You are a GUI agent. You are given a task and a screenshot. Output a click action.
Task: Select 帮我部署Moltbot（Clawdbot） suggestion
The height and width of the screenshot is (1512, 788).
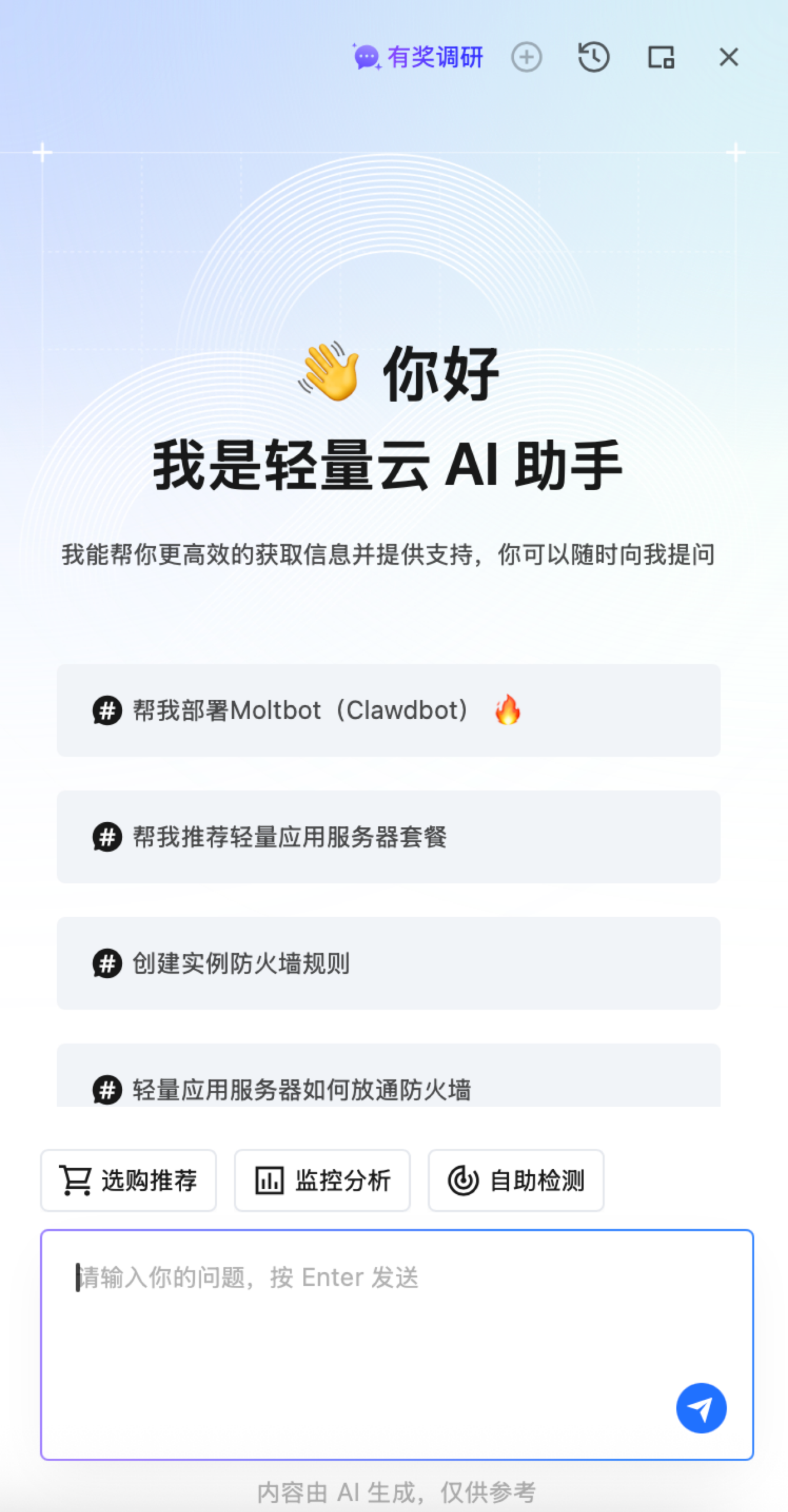[x=388, y=710]
